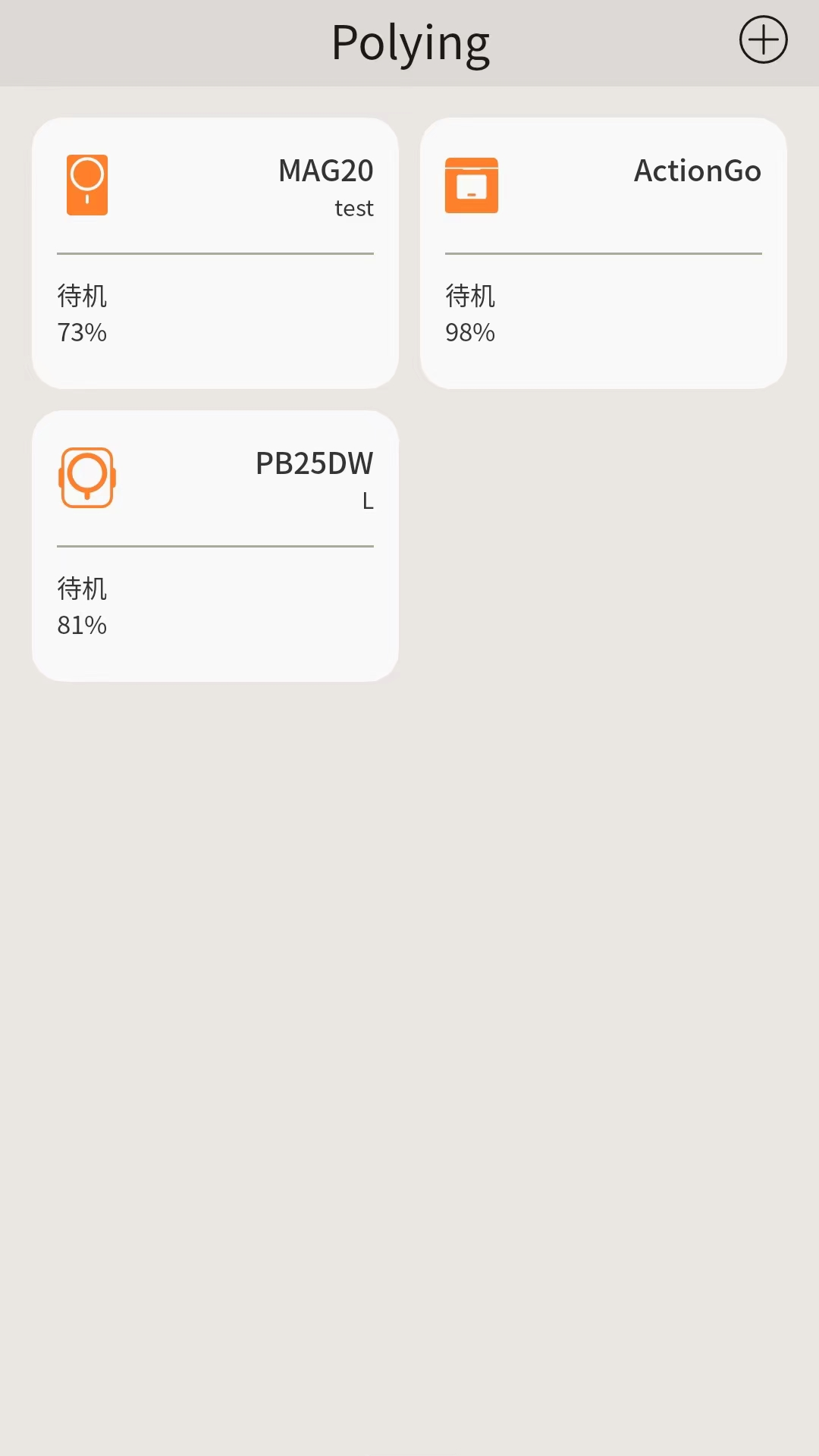Click the 待机 status on MAG20 card

[x=83, y=296]
